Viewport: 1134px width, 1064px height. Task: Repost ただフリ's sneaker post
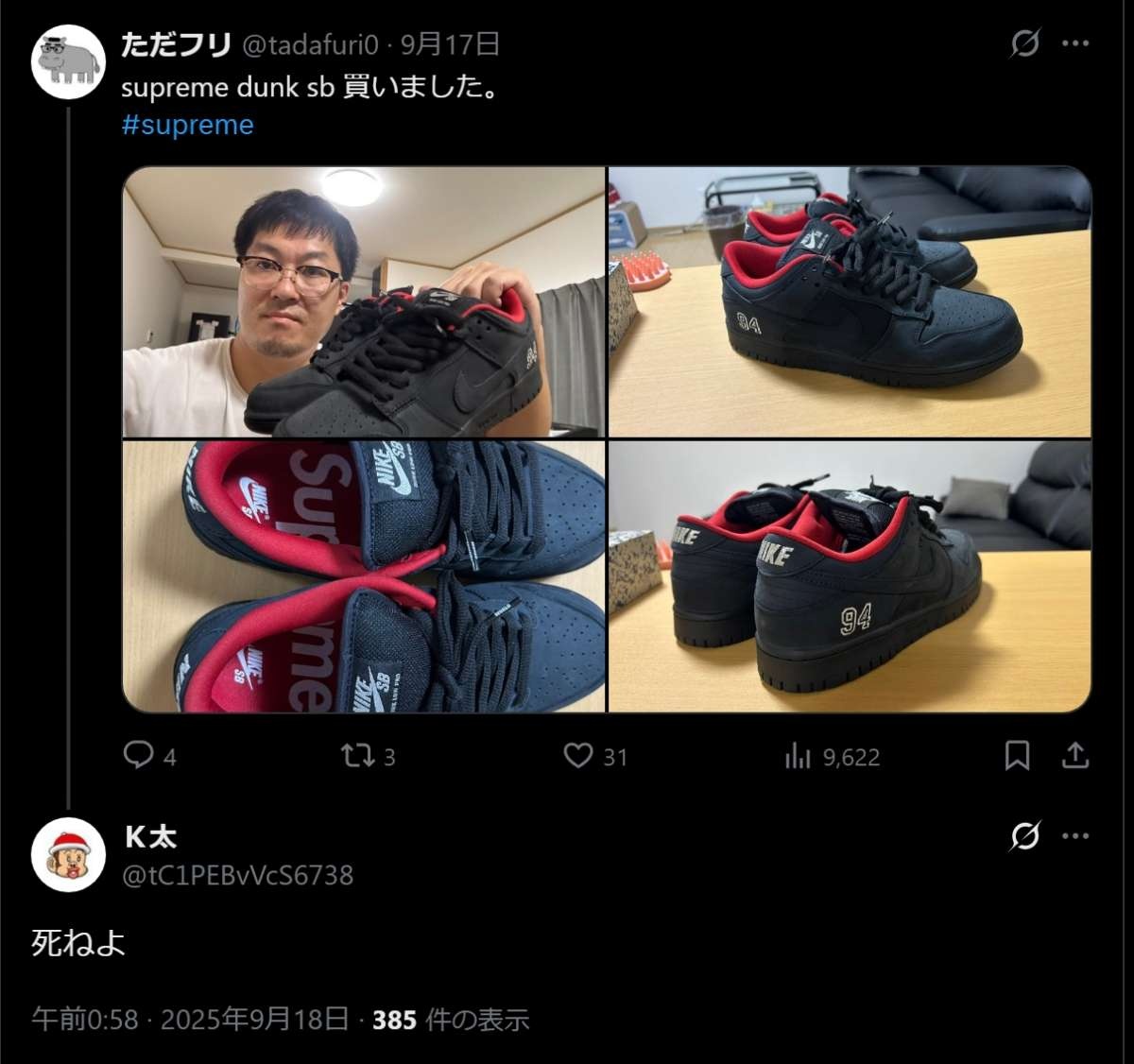coord(357,756)
